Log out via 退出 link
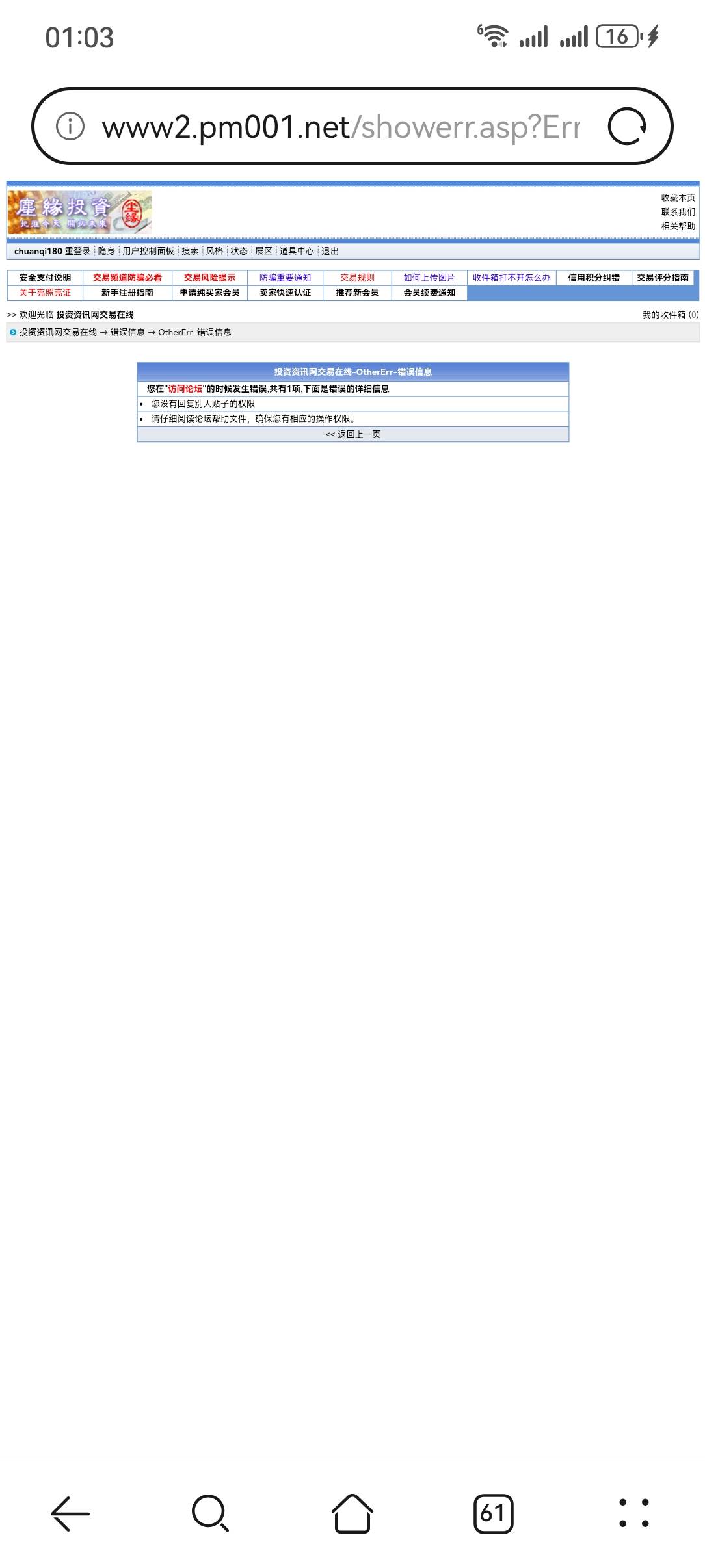 coord(330,251)
